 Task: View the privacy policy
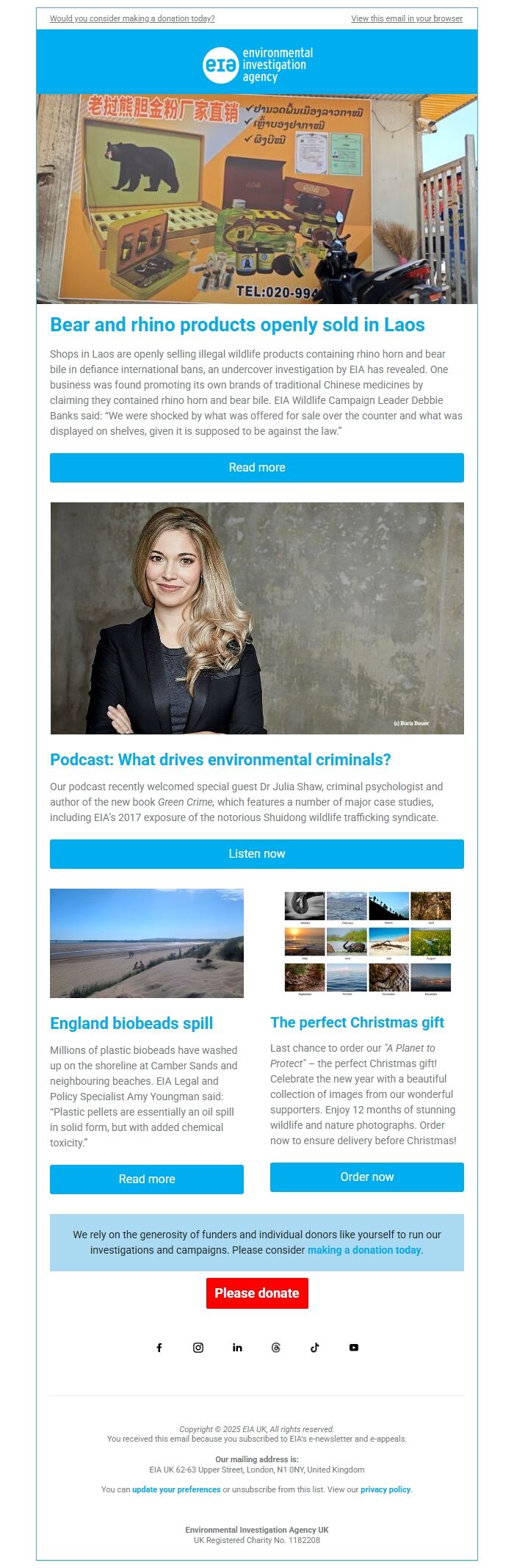[x=385, y=1489]
